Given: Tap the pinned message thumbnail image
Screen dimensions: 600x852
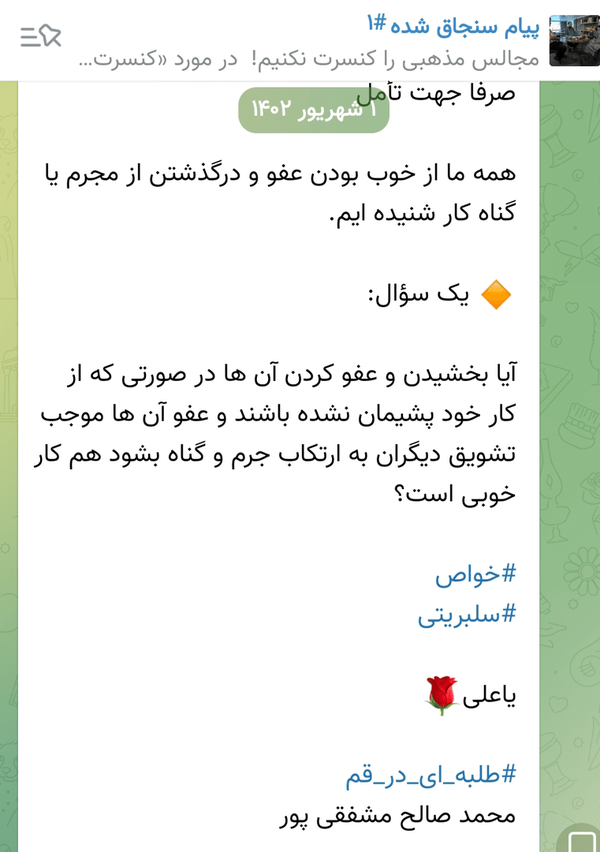Looking at the screenshot, I should [x=574, y=41].
